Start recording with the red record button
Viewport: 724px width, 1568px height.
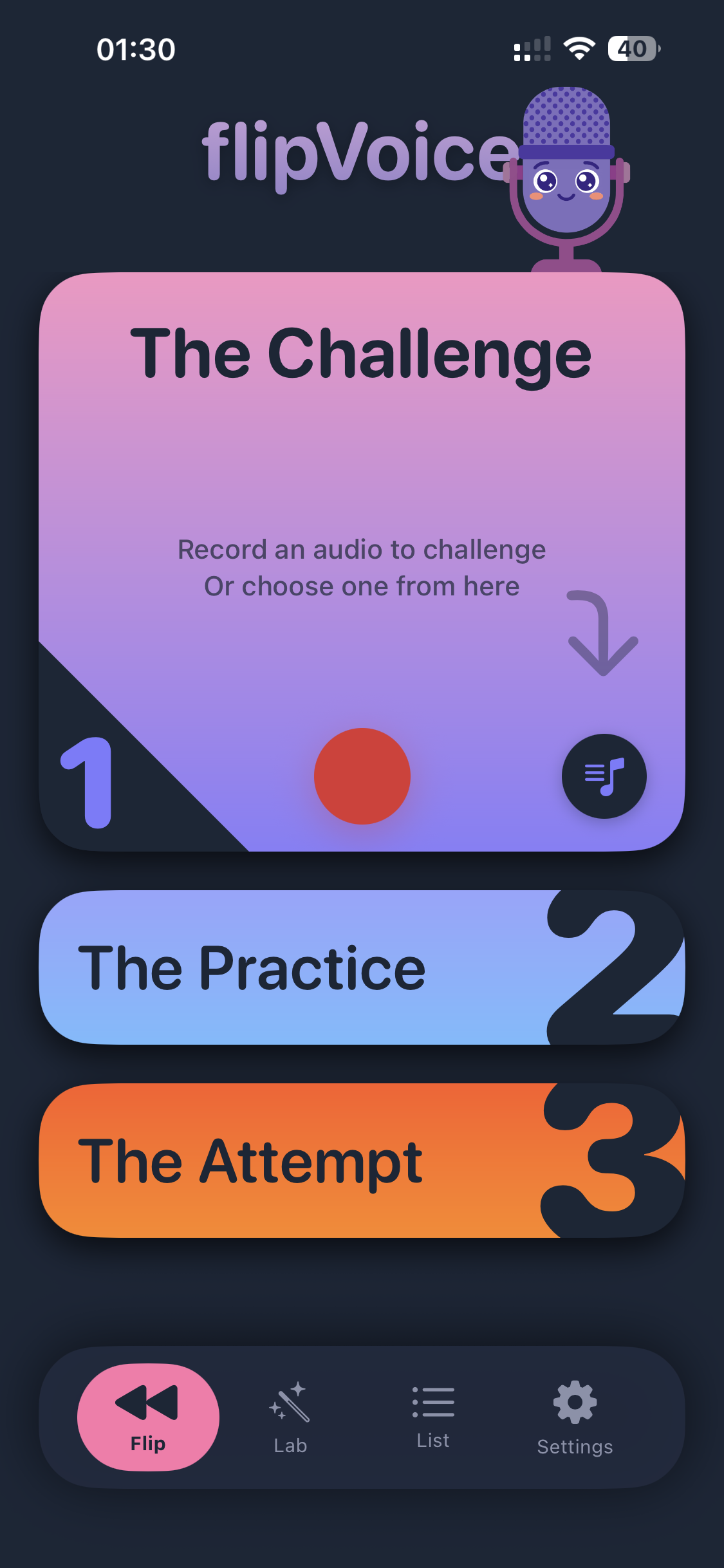pos(362,777)
